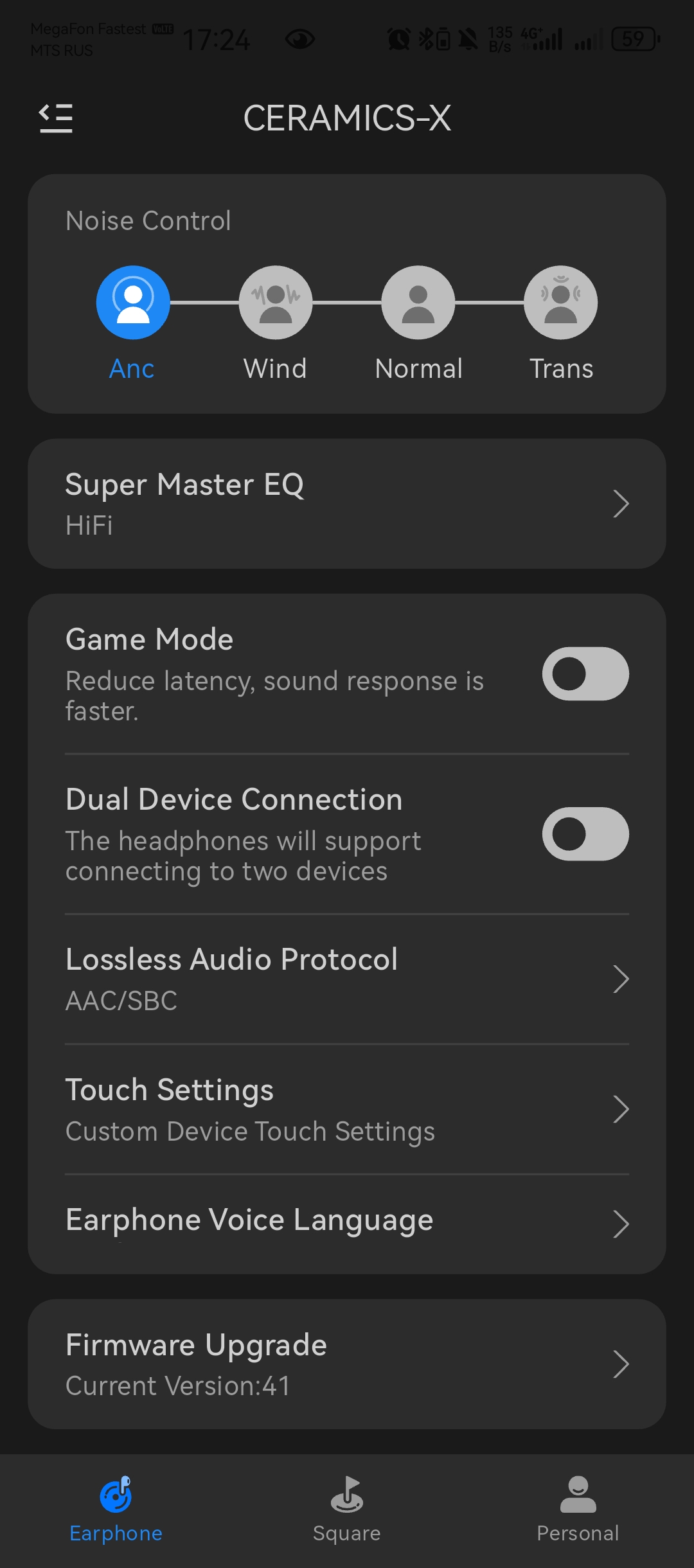The width and height of the screenshot is (694, 1568).
Task: Open Super Master EQ settings
Action: click(x=347, y=504)
